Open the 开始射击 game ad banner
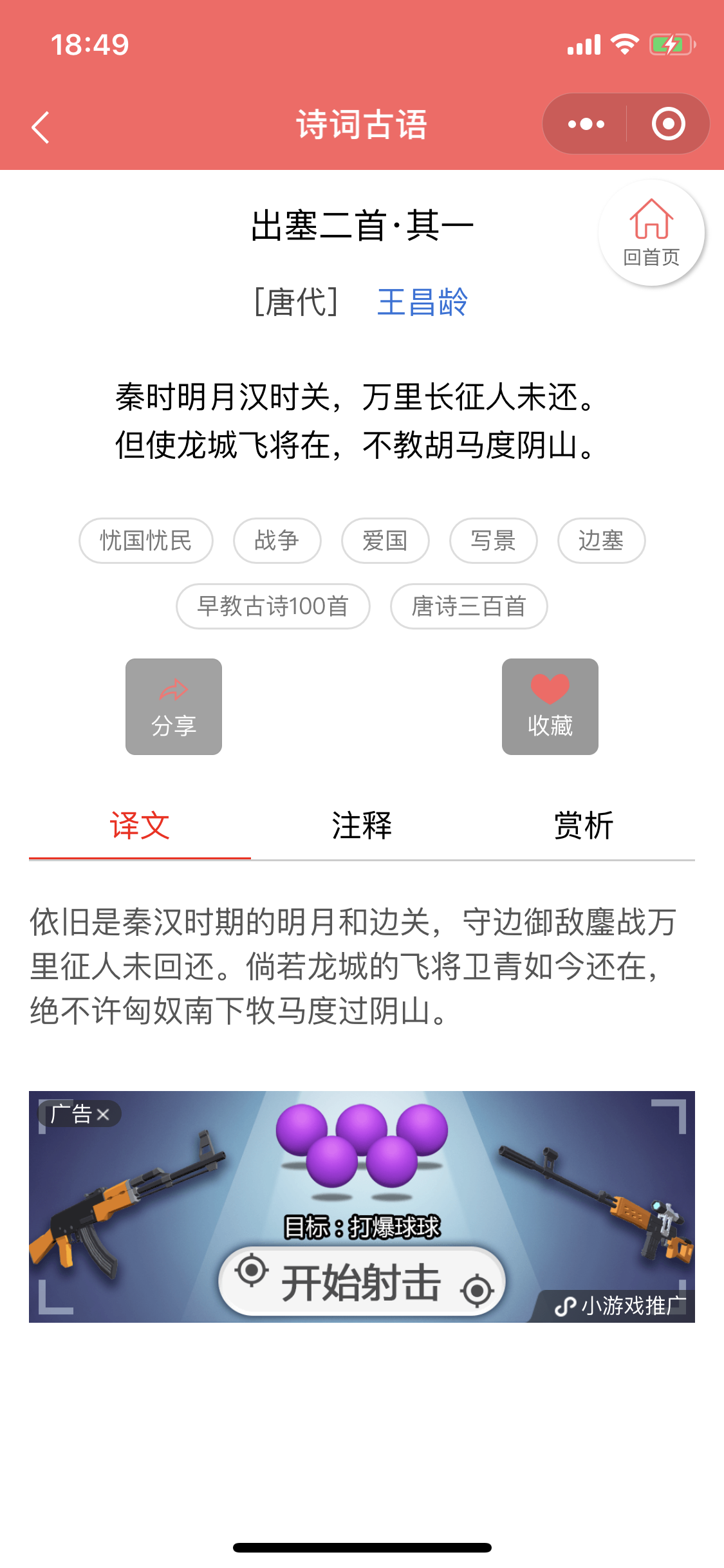This screenshot has height=1568, width=724. (362, 1281)
